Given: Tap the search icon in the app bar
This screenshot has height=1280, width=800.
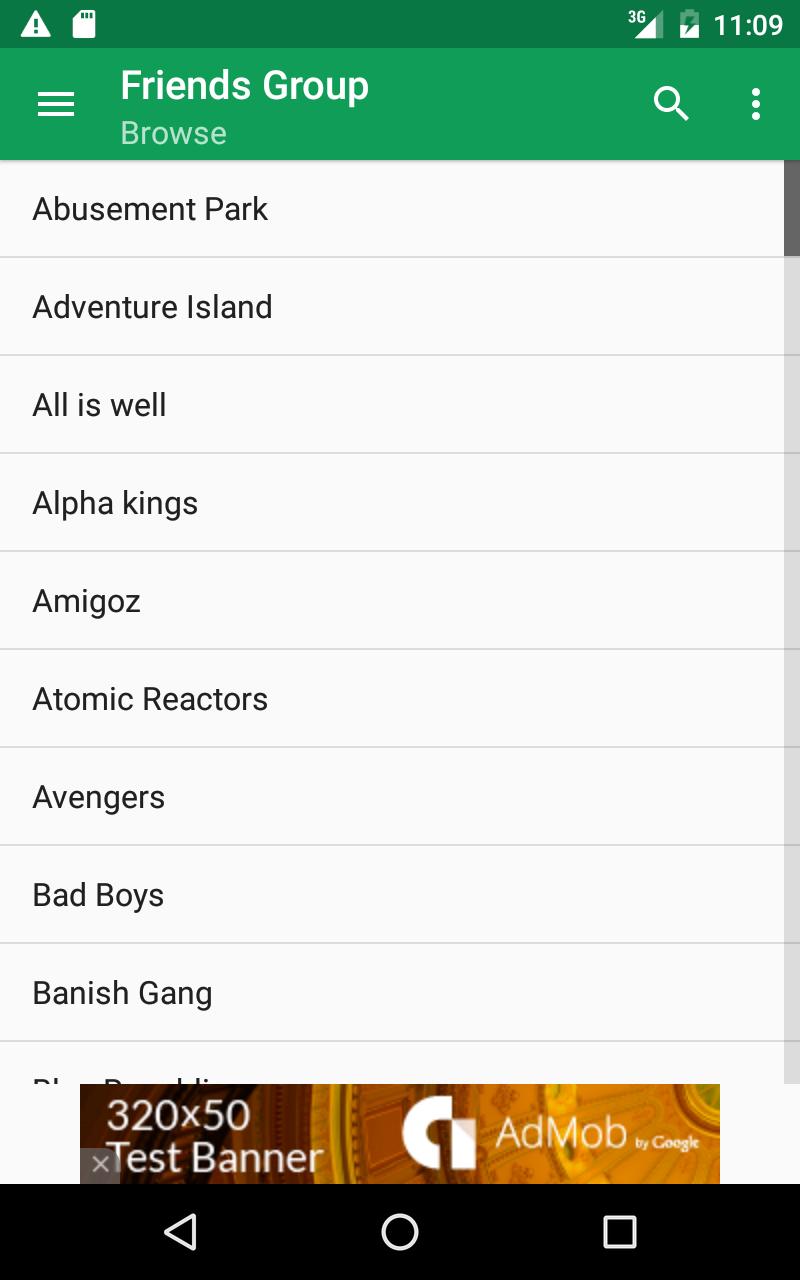Looking at the screenshot, I should pos(671,104).
